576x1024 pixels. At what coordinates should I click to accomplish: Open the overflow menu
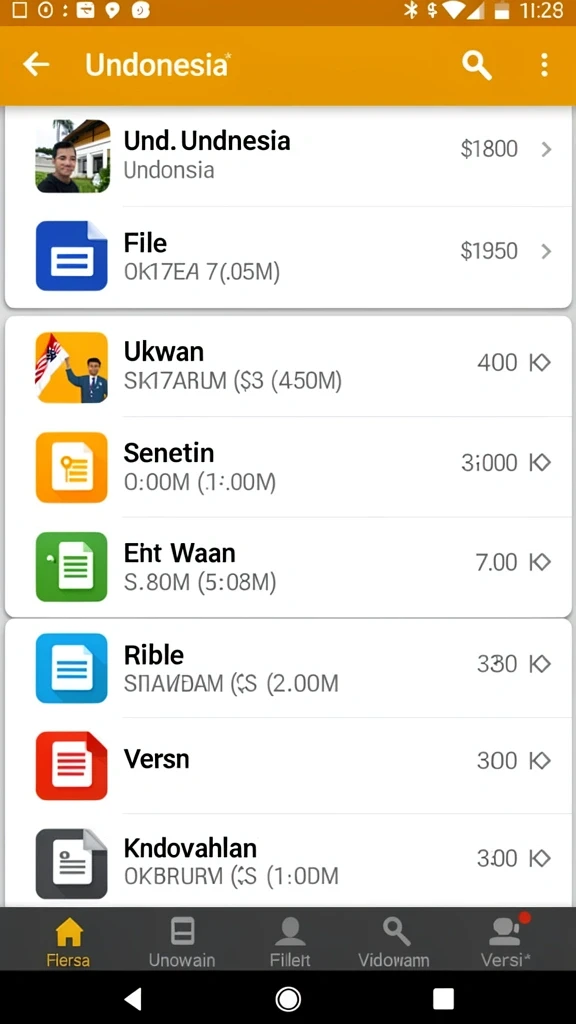coord(544,65)
